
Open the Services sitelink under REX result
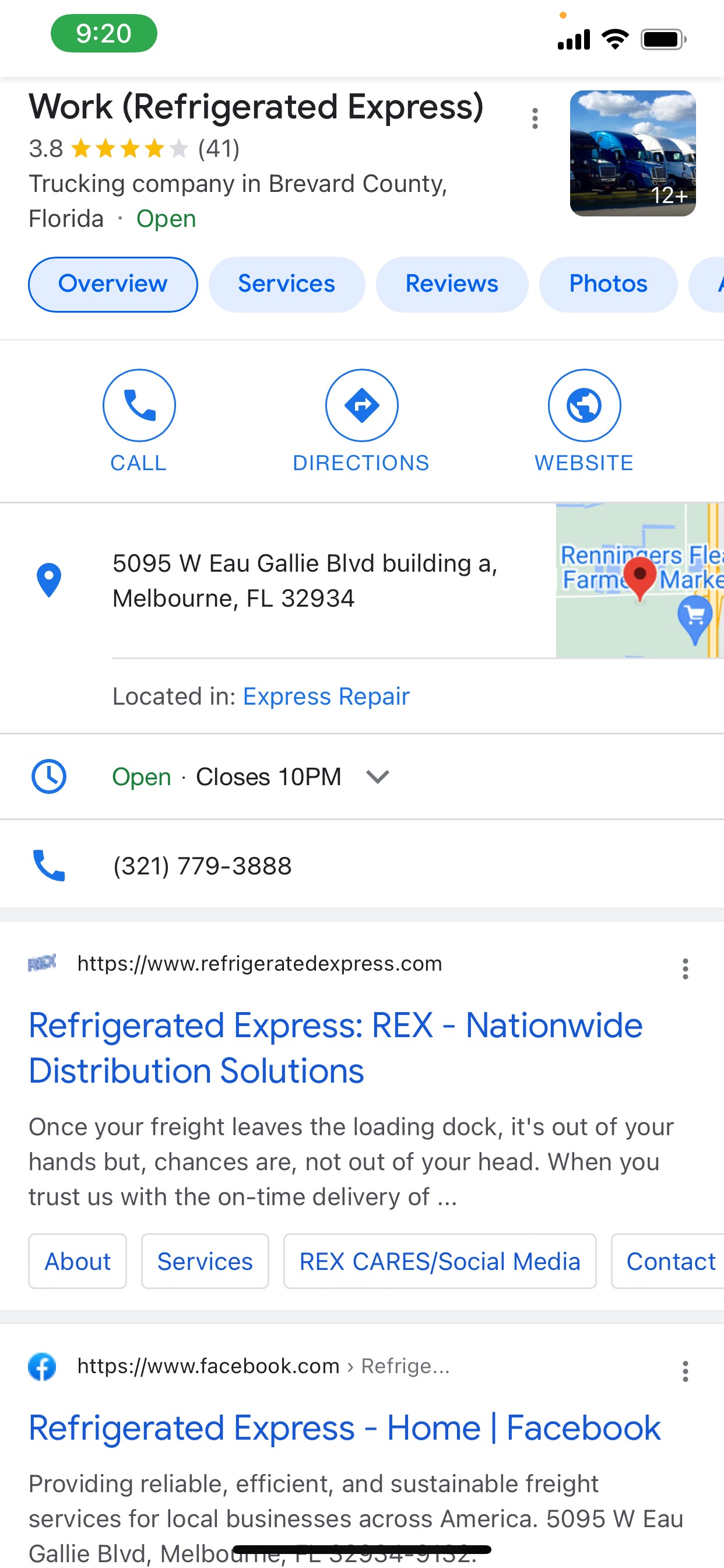click(x=205, y=1261)
